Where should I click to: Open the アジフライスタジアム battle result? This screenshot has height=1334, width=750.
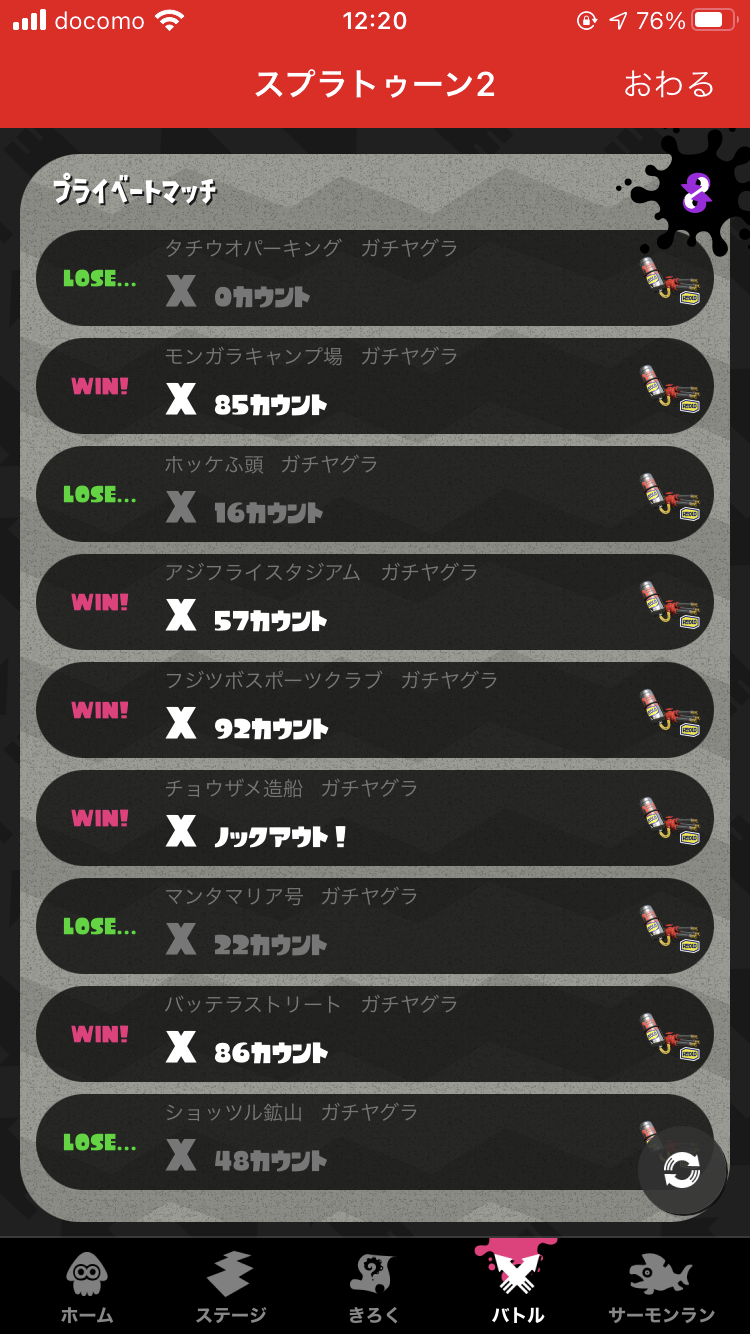(374, 602)
